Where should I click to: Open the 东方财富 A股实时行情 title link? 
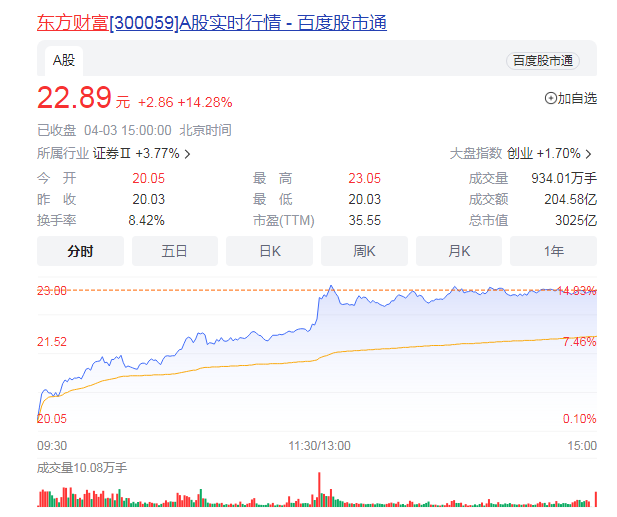pyautogui.click(x=212, y=23)
